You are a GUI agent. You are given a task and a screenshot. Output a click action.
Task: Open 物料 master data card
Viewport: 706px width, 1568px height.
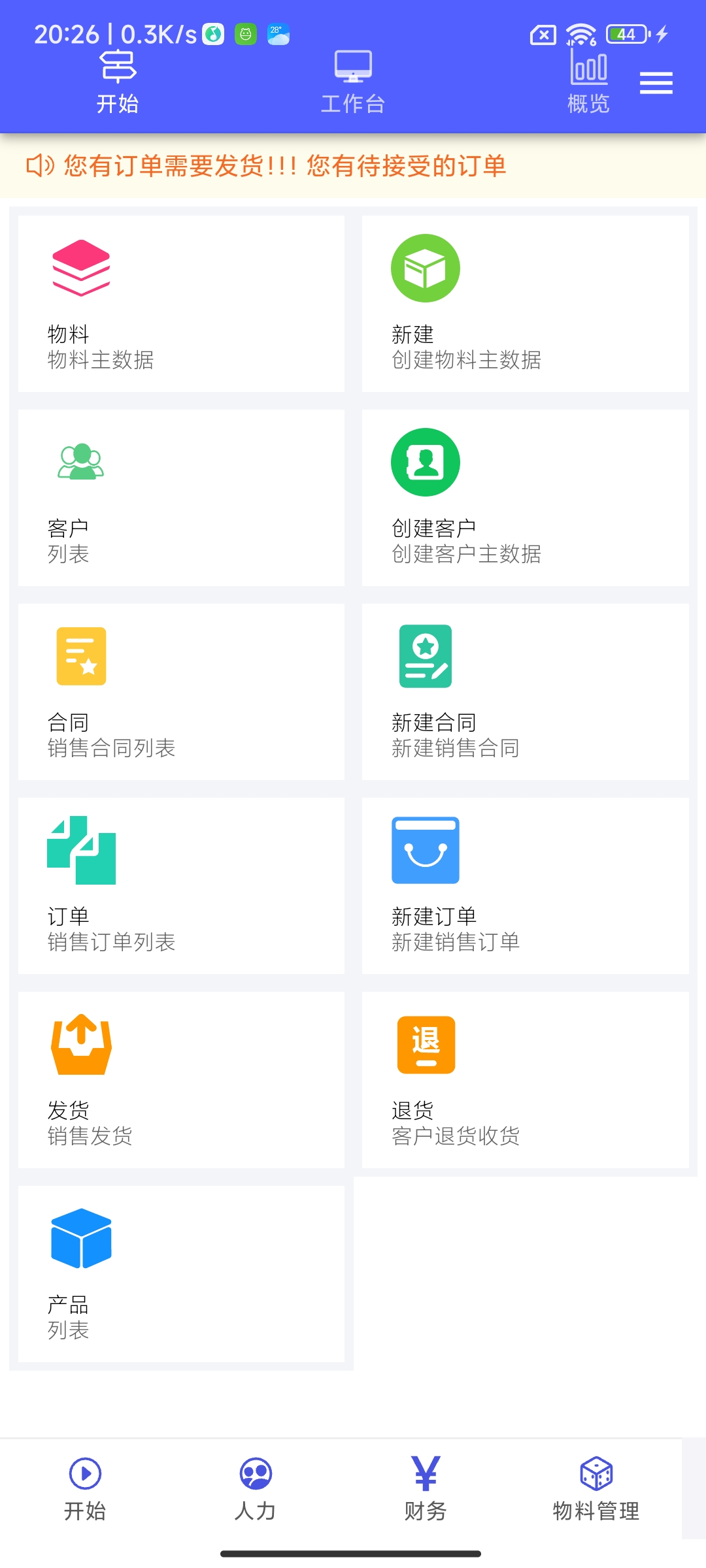point(181,304)
